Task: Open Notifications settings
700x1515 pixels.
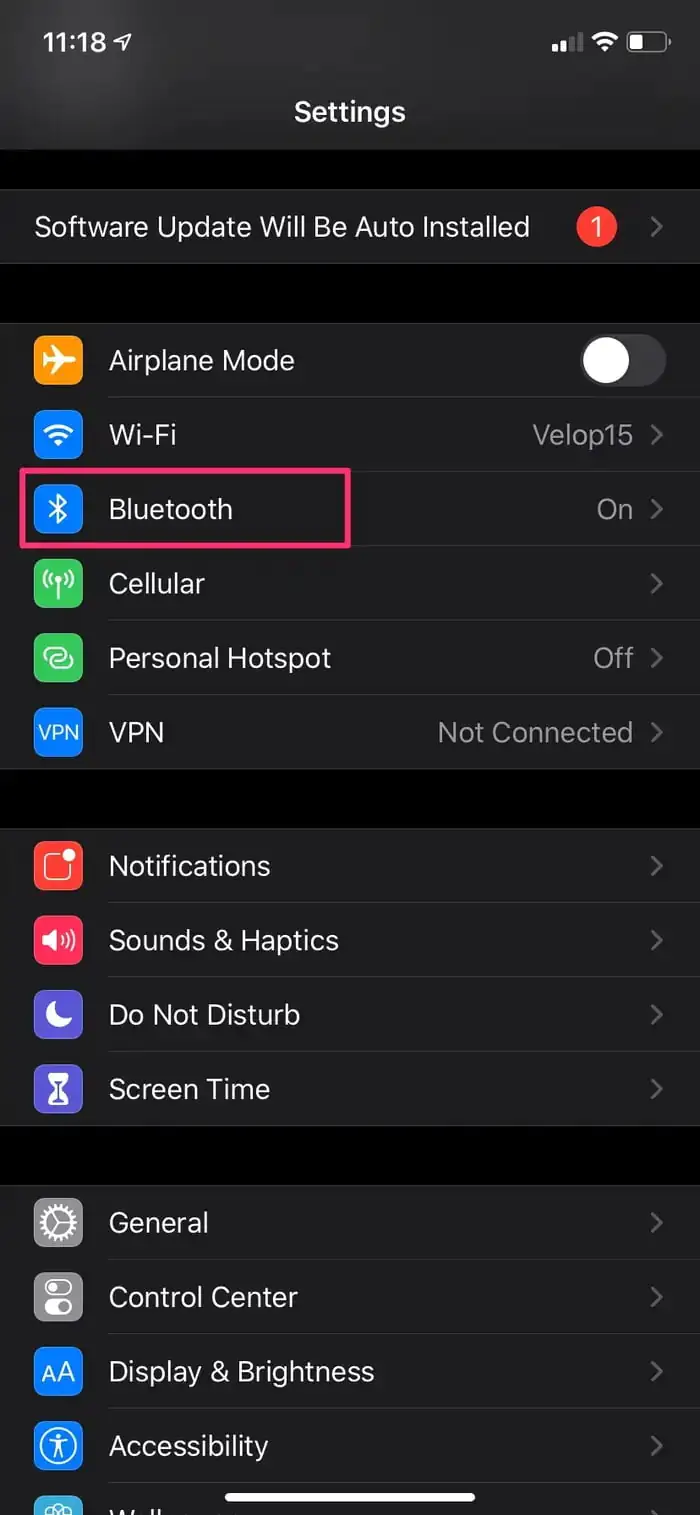Action: pos(350,866)
